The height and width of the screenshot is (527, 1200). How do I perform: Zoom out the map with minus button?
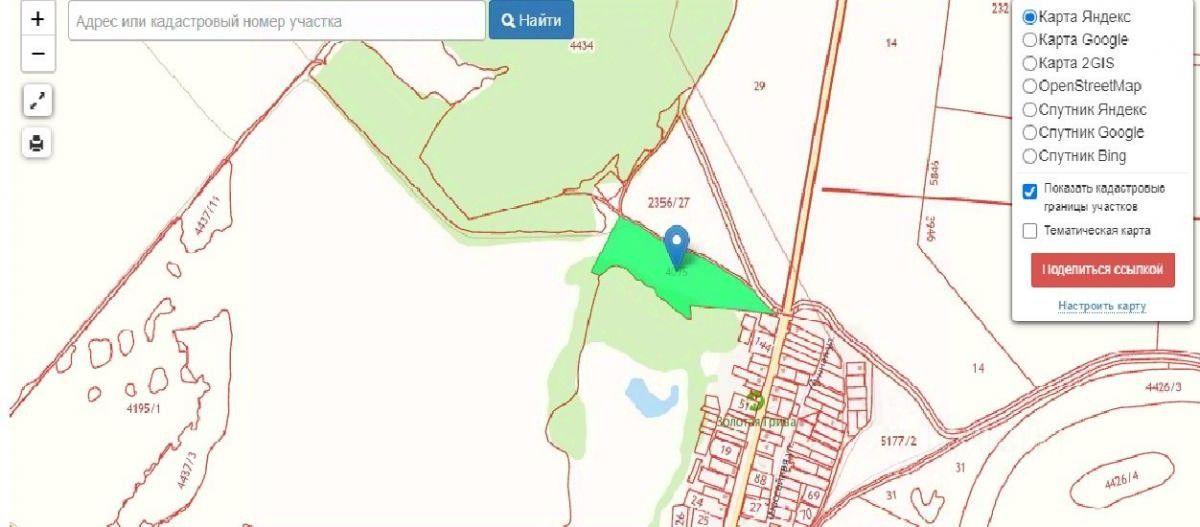tap(37, 53)
